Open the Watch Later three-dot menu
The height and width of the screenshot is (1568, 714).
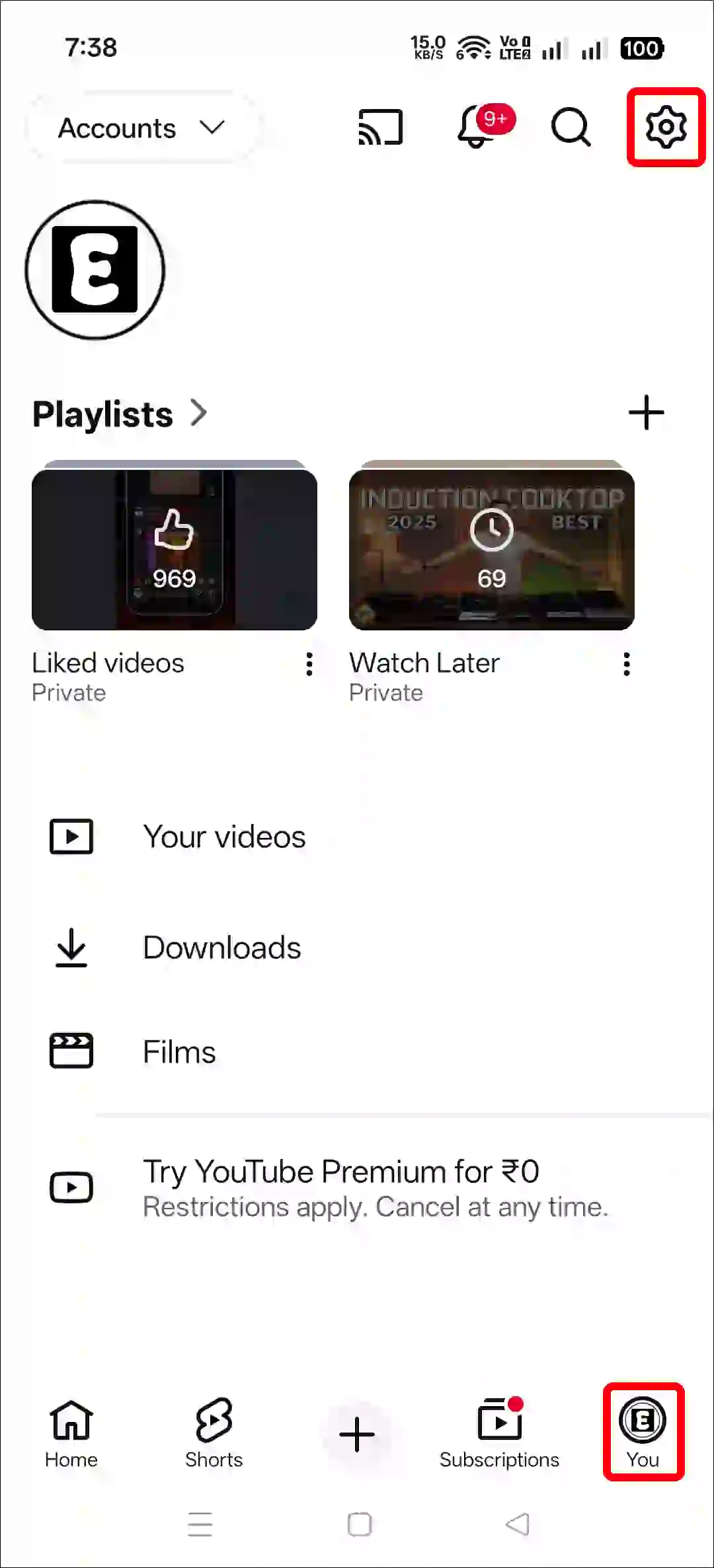tap(626, 665)
